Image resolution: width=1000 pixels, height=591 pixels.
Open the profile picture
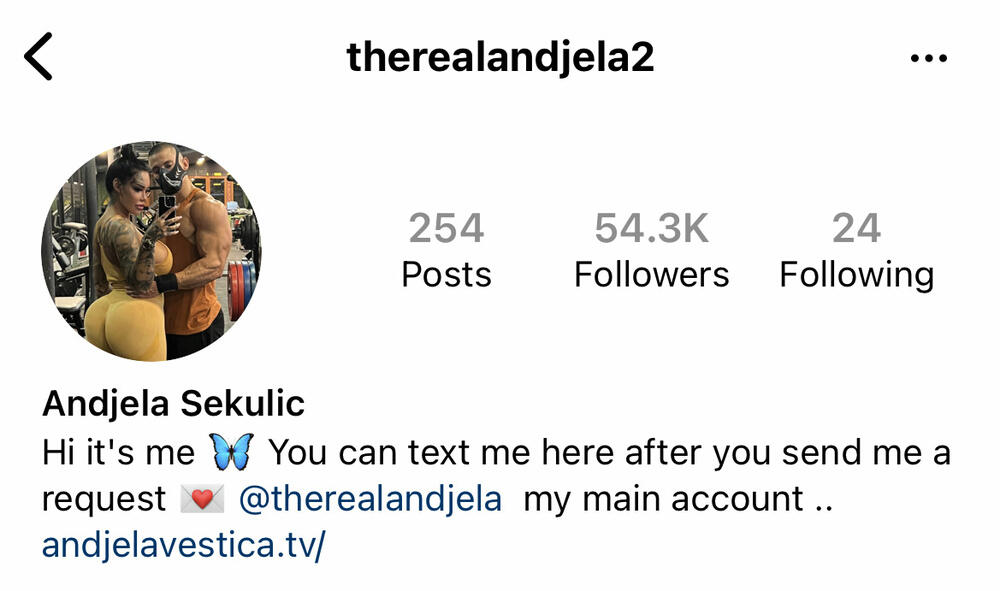(x=151, y=250)
